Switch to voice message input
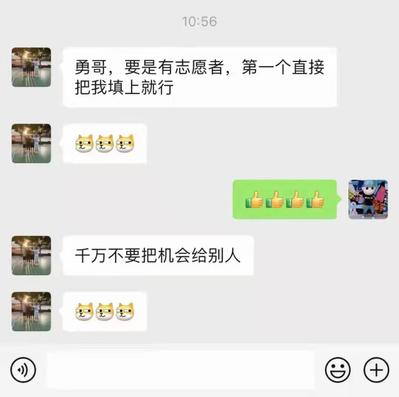The image size is (399, 397). 23,370
